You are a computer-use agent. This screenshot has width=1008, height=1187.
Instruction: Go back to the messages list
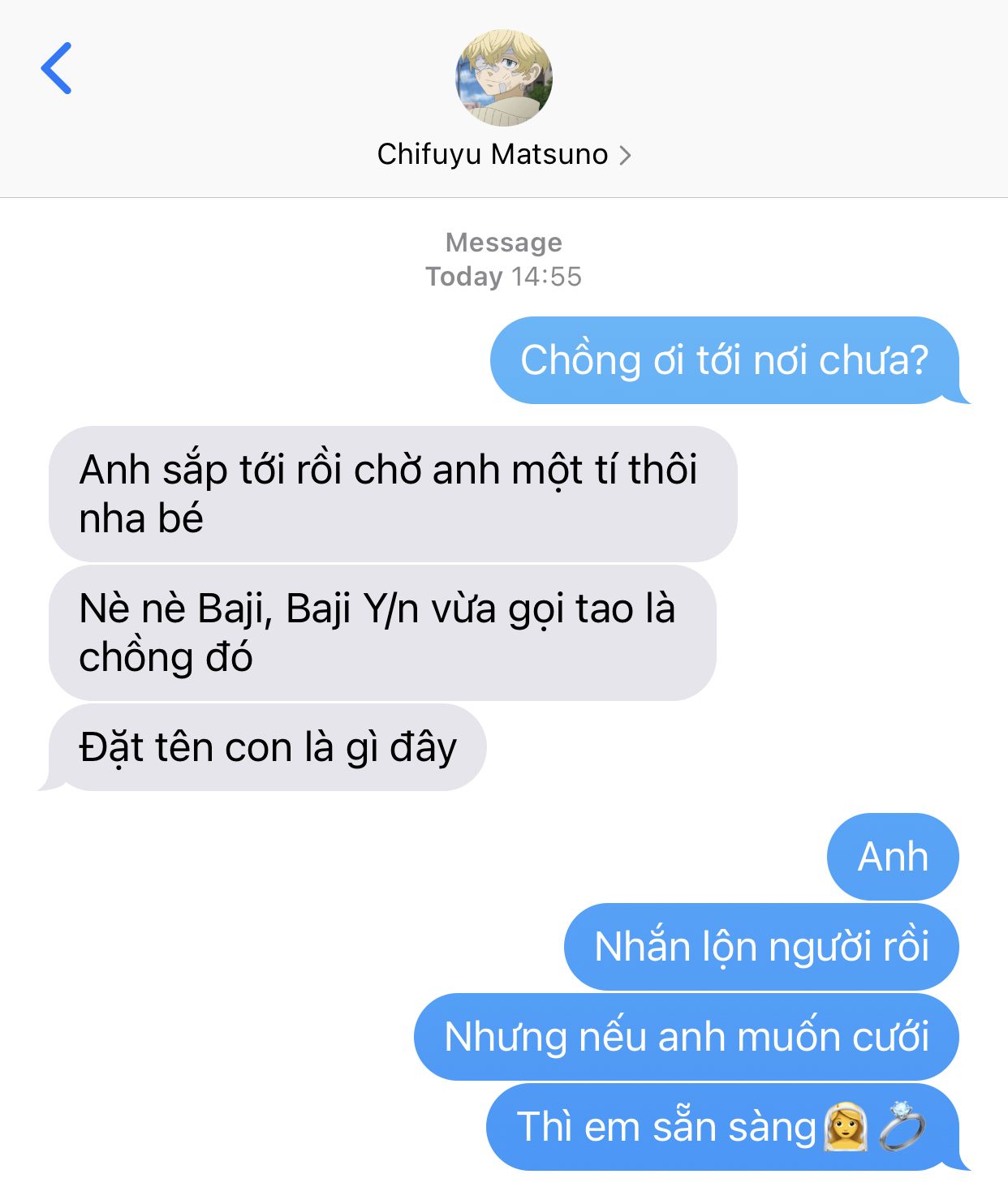click(x=57, y=69)
